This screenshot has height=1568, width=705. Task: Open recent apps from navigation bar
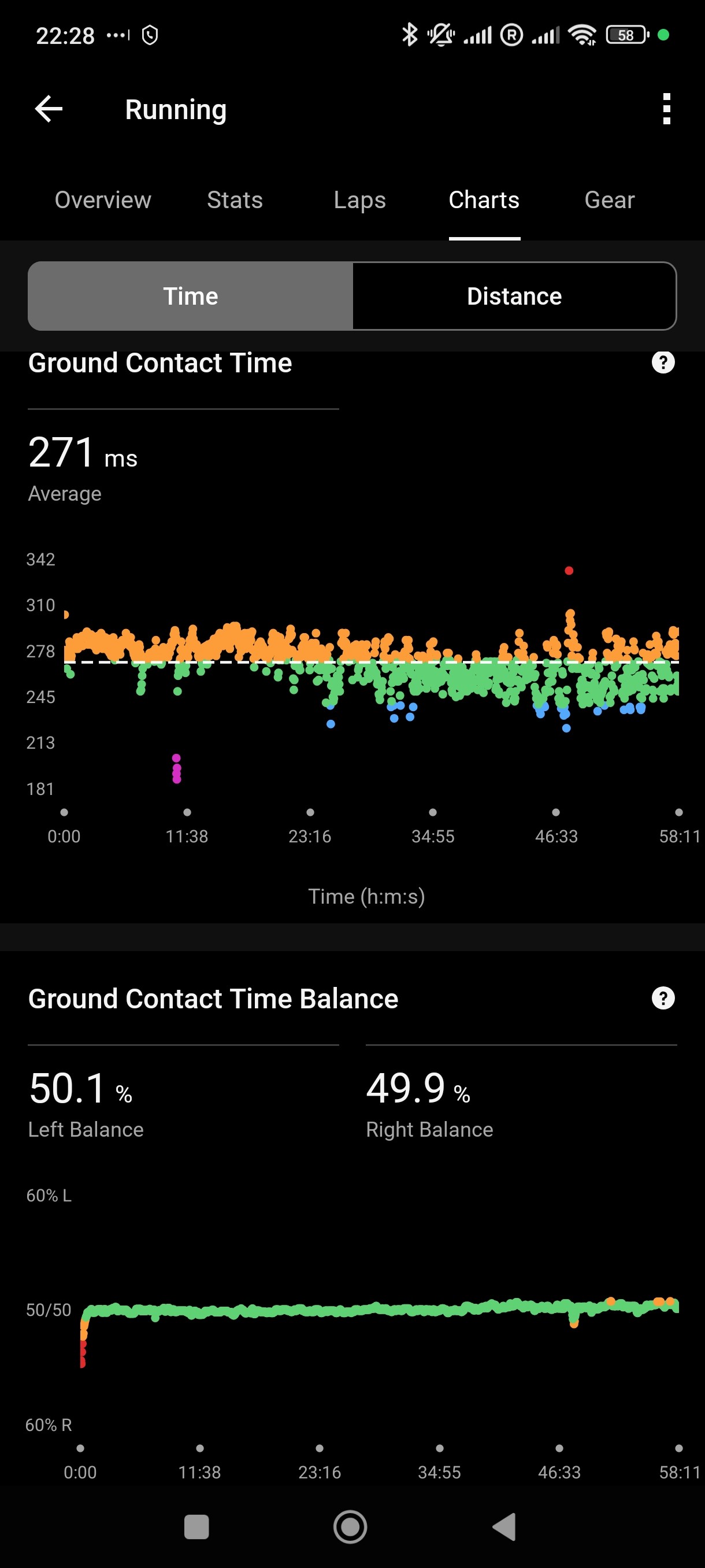pos(196,1526)
